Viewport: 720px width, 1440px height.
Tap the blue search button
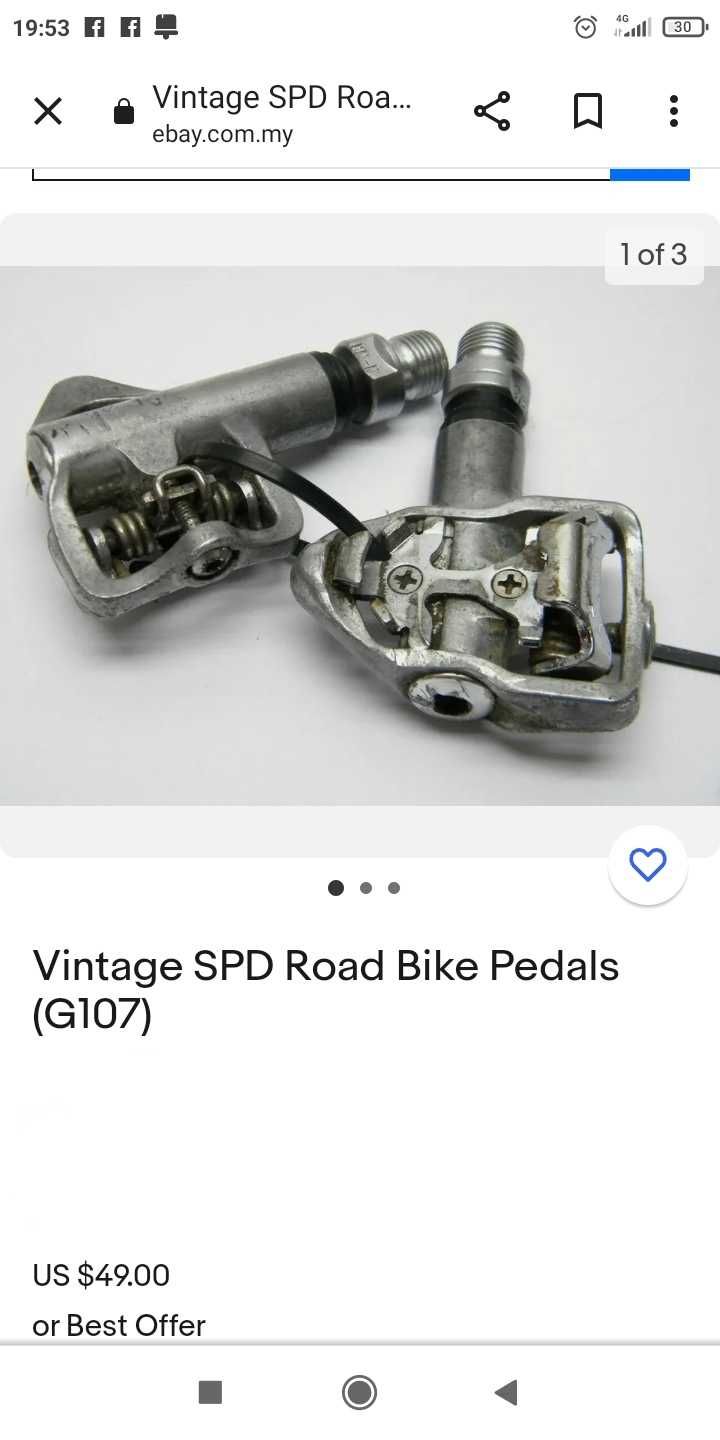(650, 175)
